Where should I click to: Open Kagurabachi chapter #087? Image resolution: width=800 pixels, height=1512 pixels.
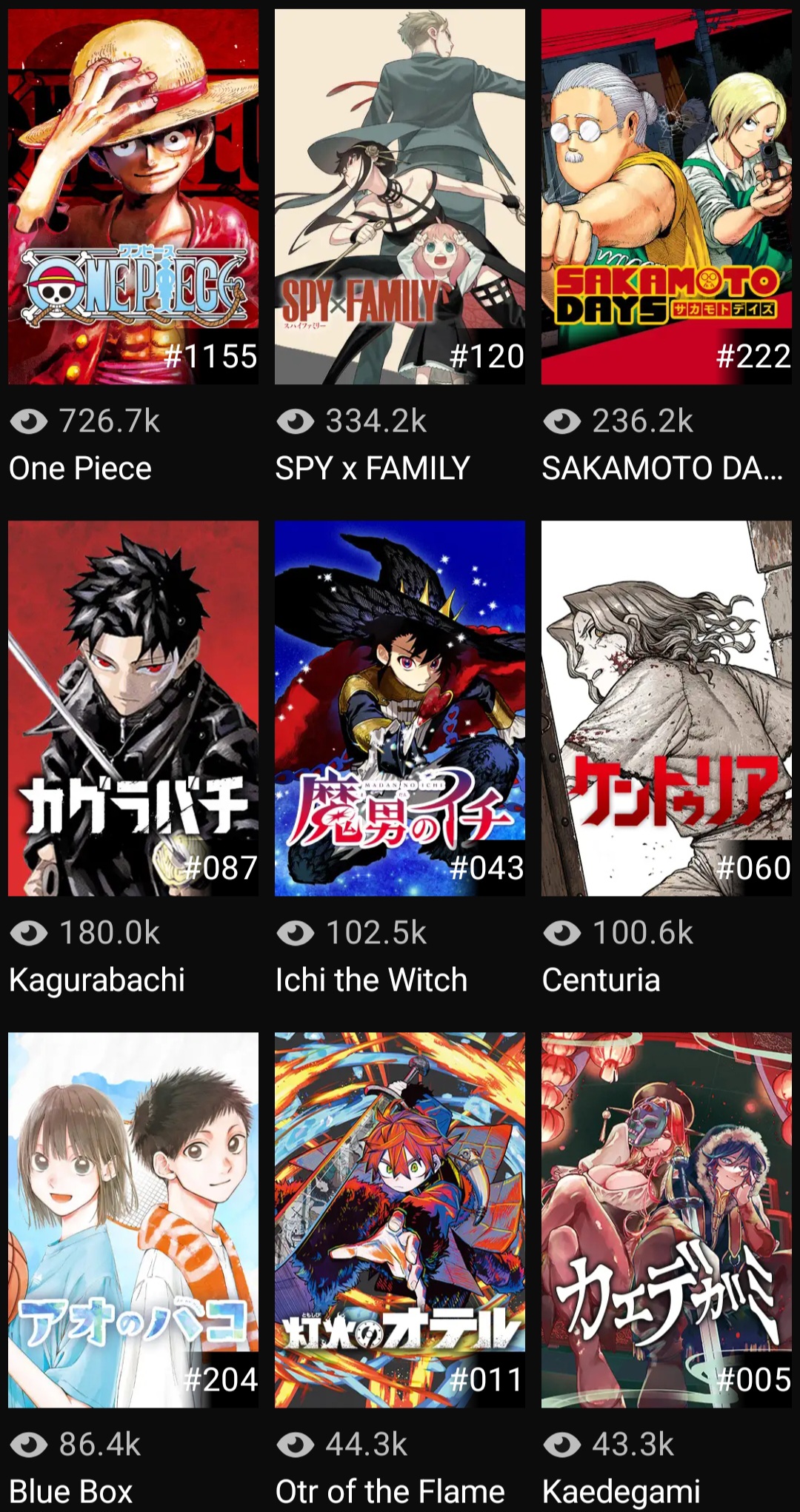coord(133,708)
